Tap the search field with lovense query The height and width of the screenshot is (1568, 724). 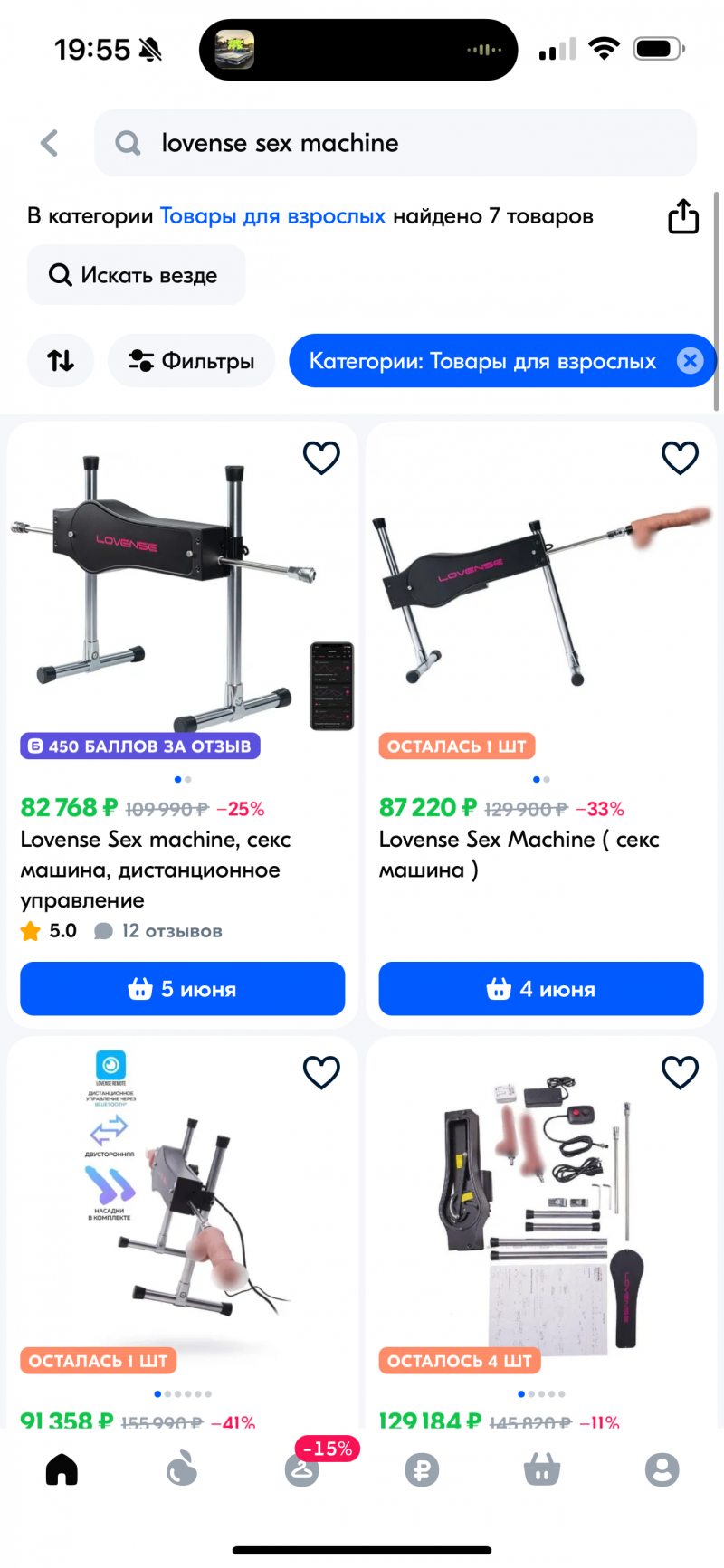tap(395, 143)
